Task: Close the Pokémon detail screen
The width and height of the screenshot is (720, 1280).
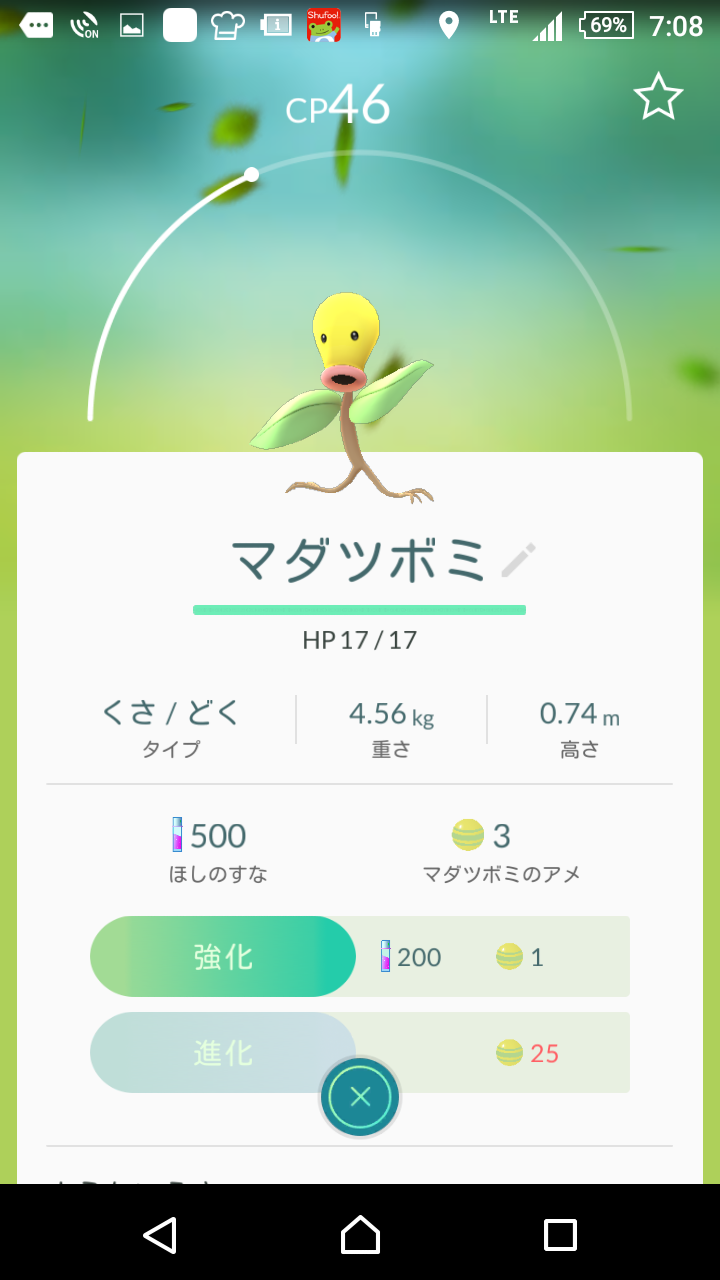Action: point(360,1097)
